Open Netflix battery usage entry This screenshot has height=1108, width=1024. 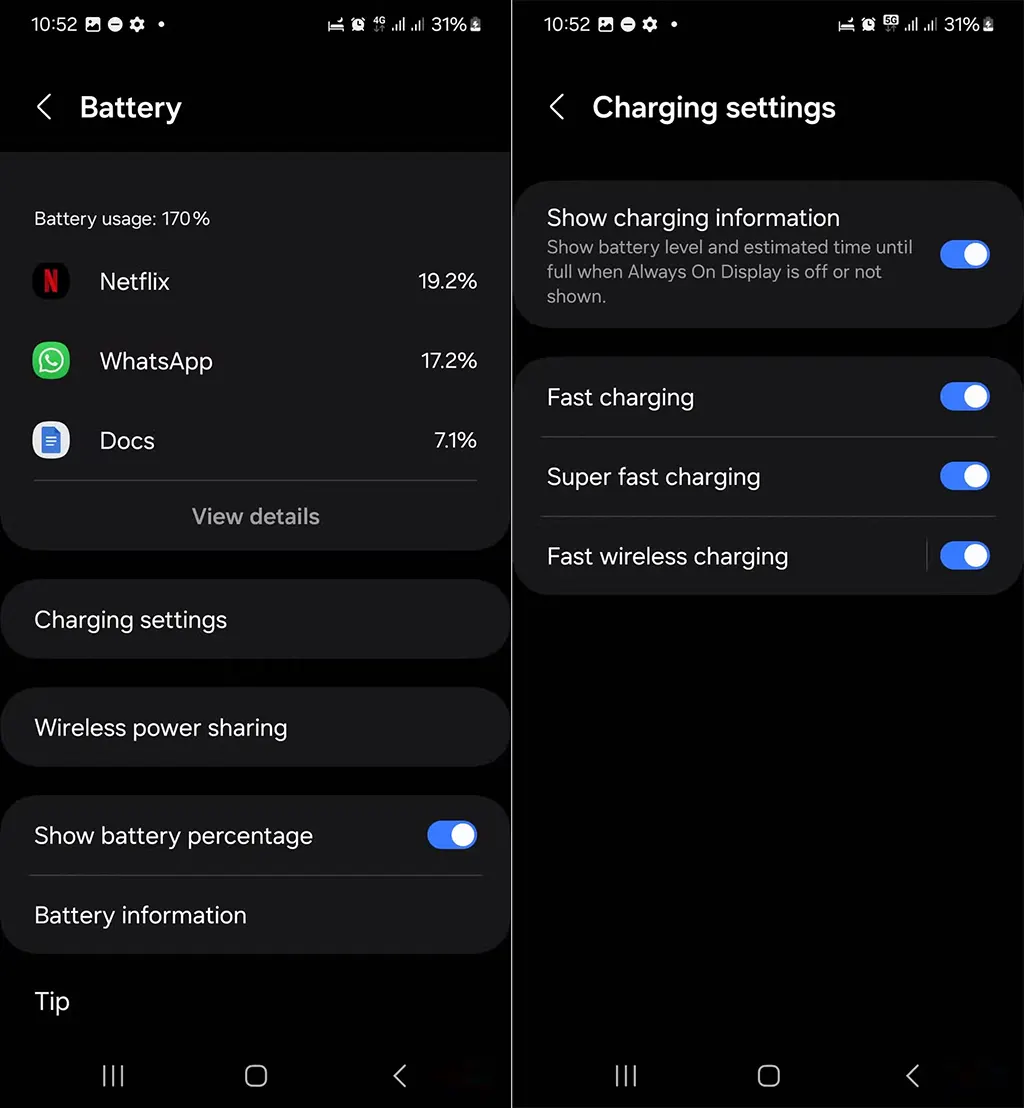[x=255, y=282]
